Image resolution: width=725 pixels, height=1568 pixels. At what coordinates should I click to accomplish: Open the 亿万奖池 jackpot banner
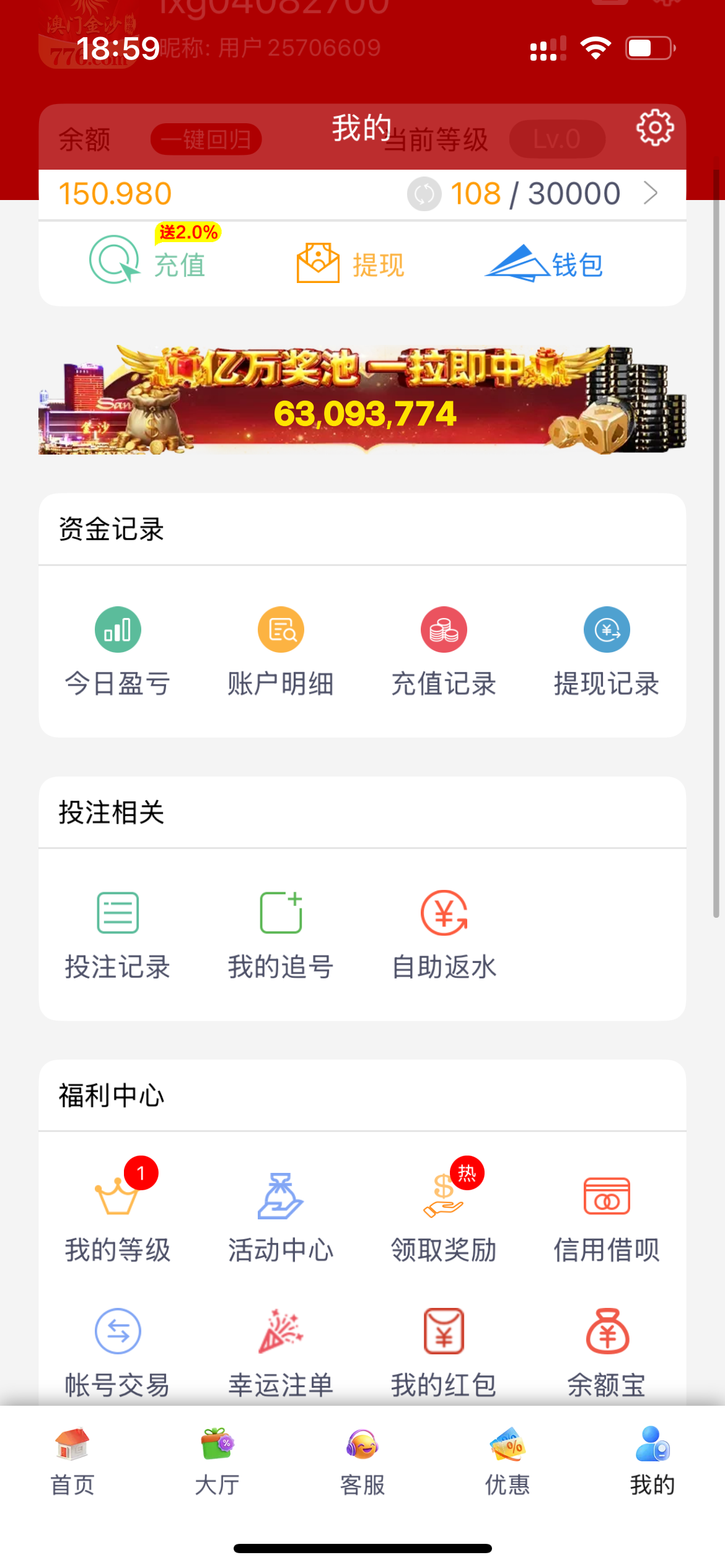coord(362,400)
